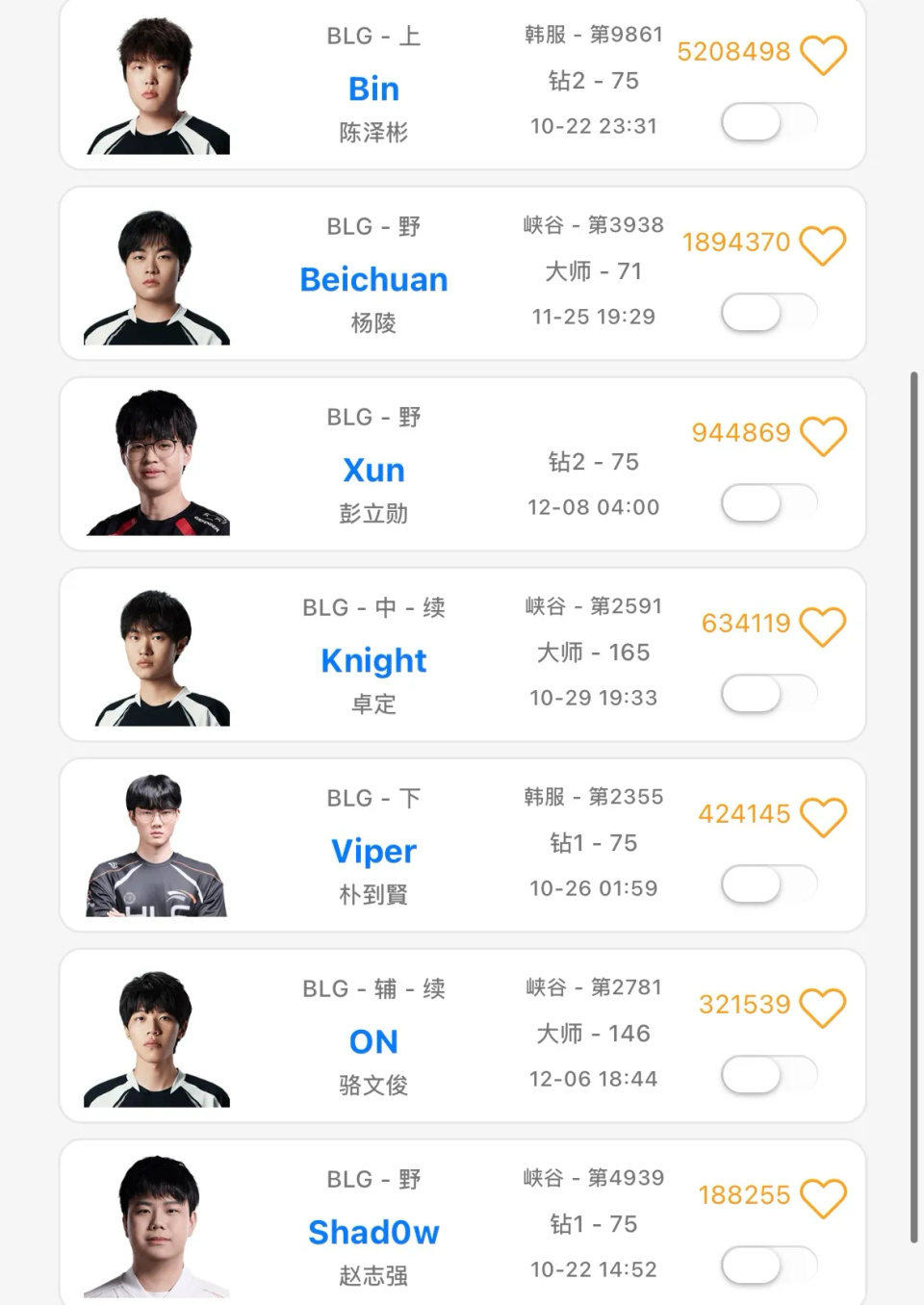Open Beichuan's player name link
924x1305 pixels.
click(373, 280)
